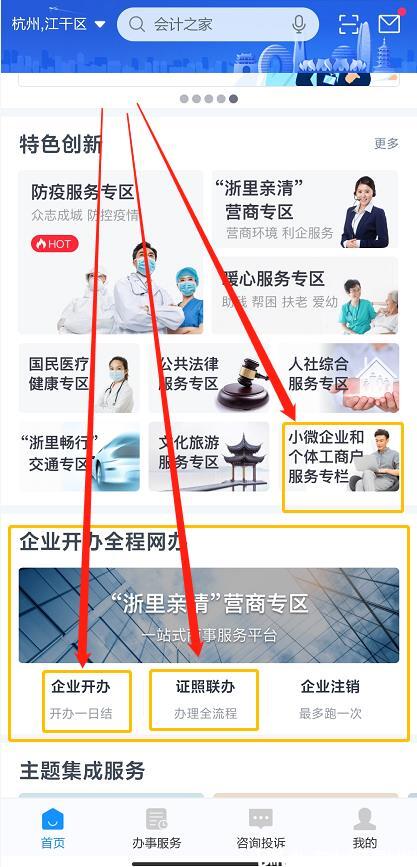The width and height of the screenshot is (417, 867).
Task: Open the 人社综合服务专区 card
Action: click(x=338, y=378)
